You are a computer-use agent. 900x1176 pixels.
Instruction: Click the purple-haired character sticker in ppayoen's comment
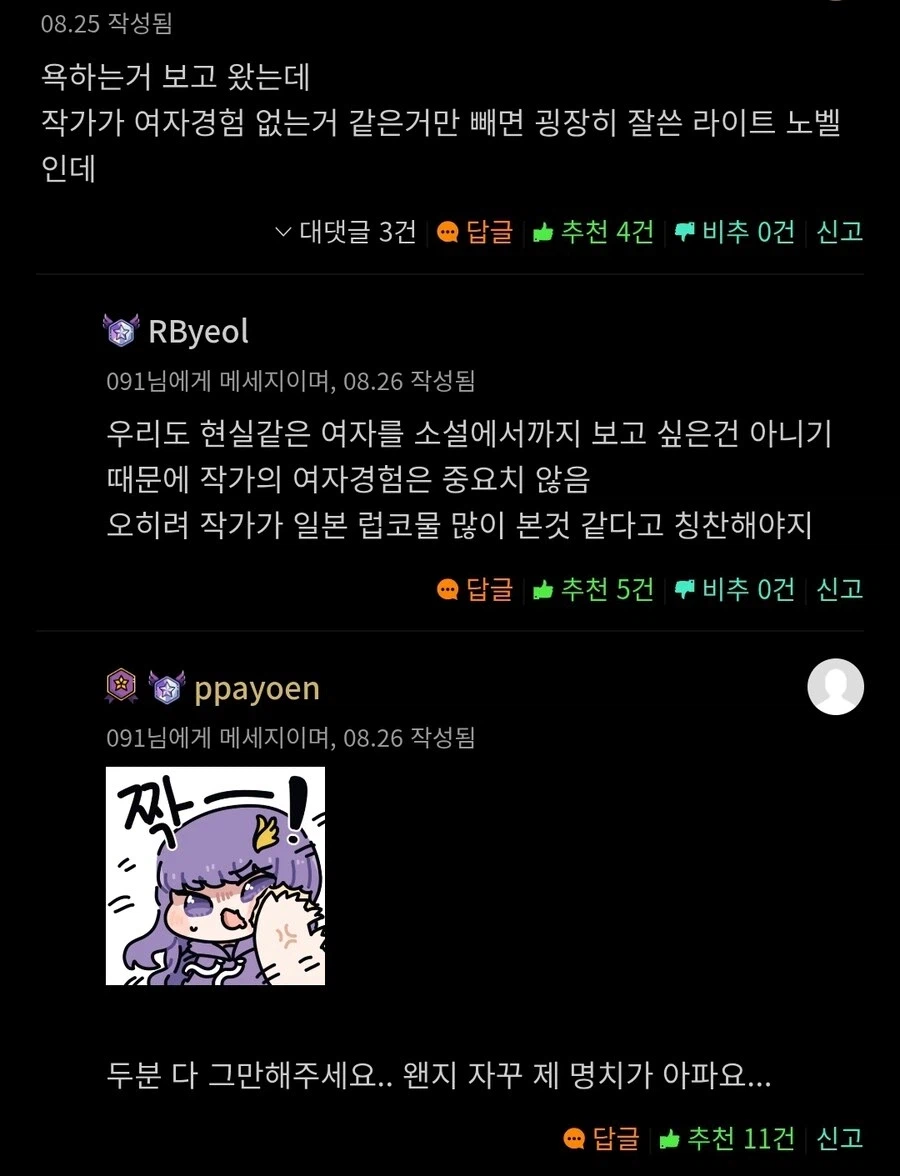(216, 890)
